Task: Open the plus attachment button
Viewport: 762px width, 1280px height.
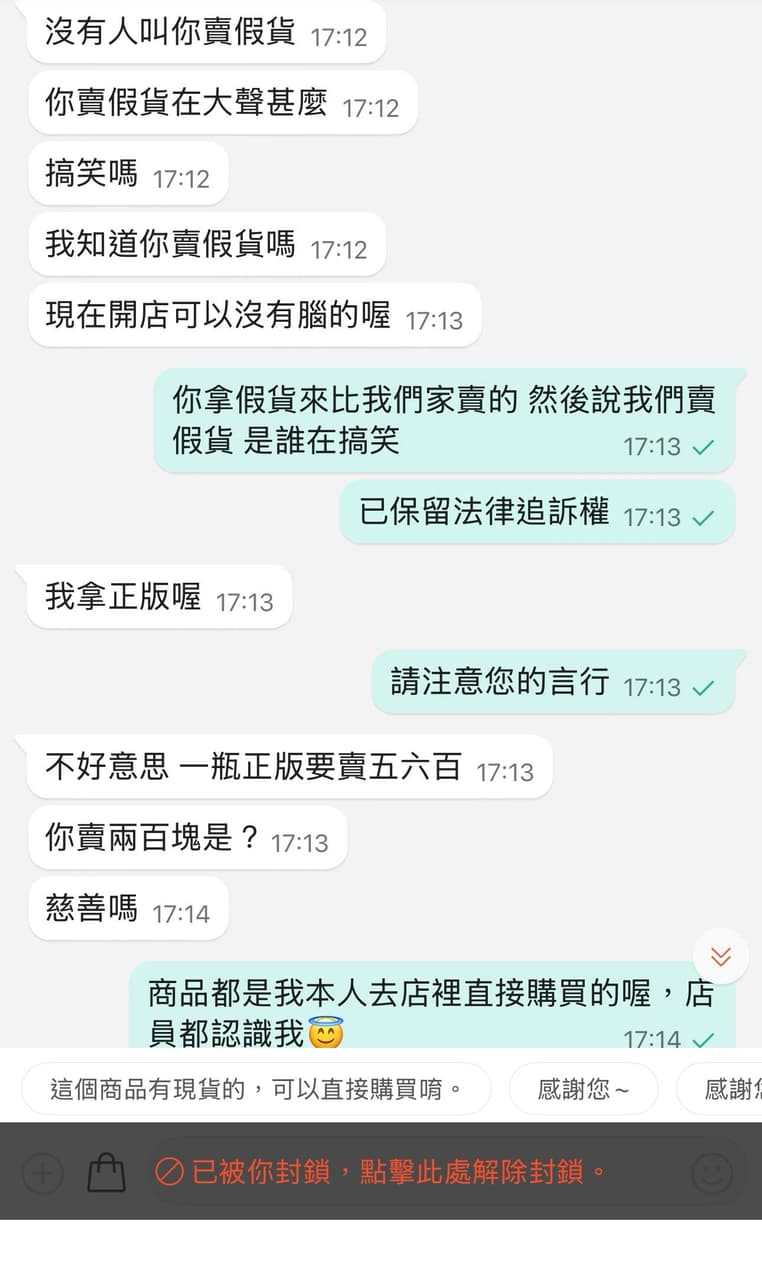Action: [x=42, y=1172]
